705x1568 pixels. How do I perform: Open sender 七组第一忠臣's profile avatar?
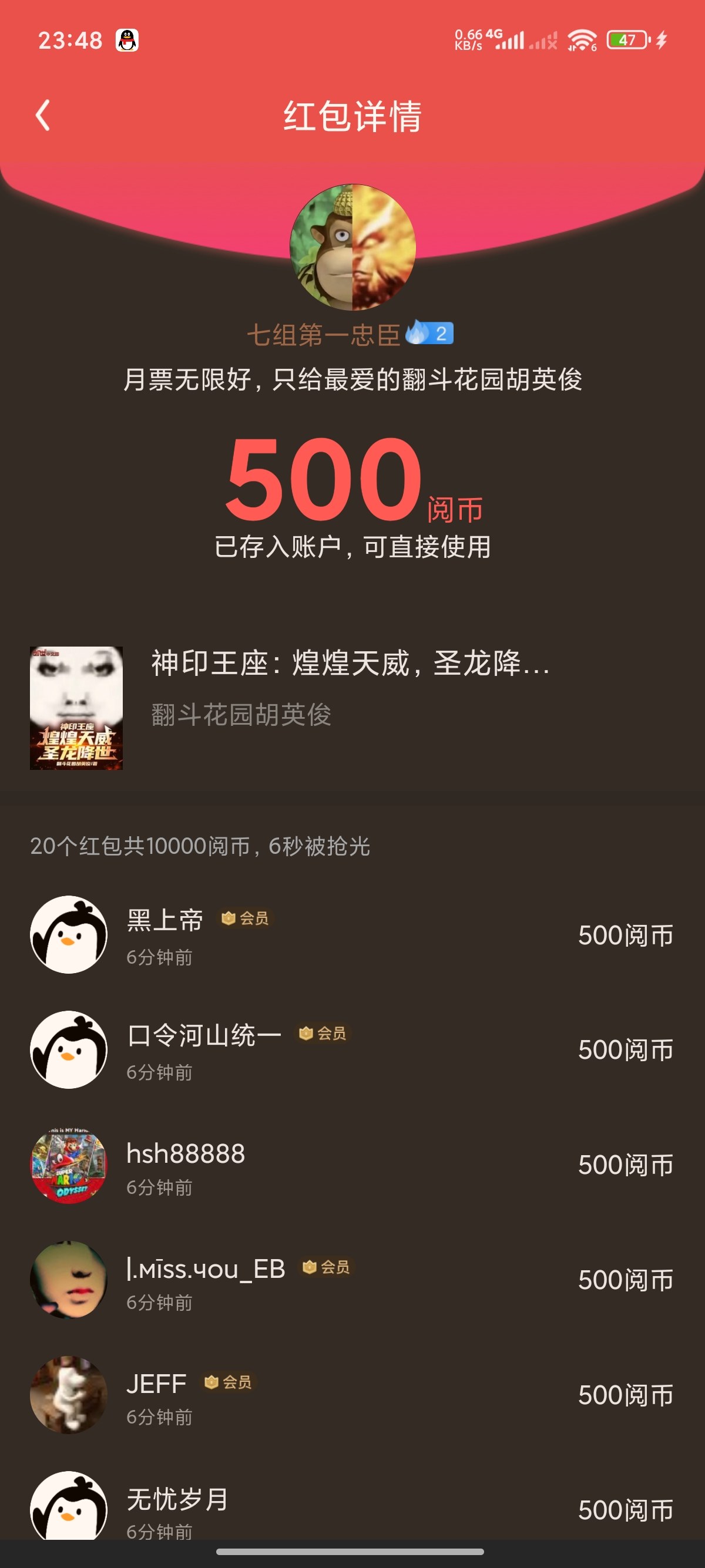(x=352, y=247)
